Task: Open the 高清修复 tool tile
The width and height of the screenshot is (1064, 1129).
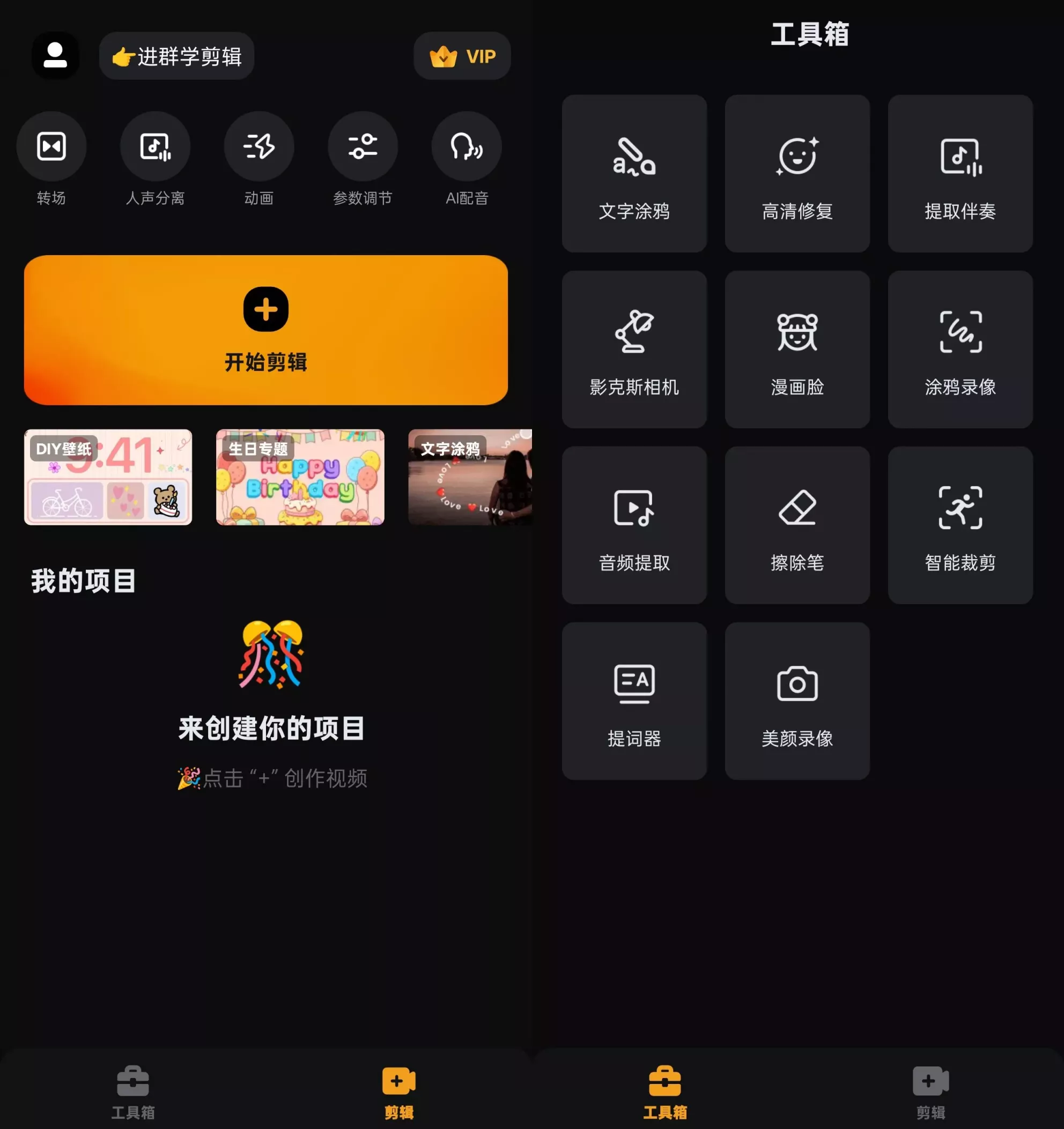Action: [797, 174]
